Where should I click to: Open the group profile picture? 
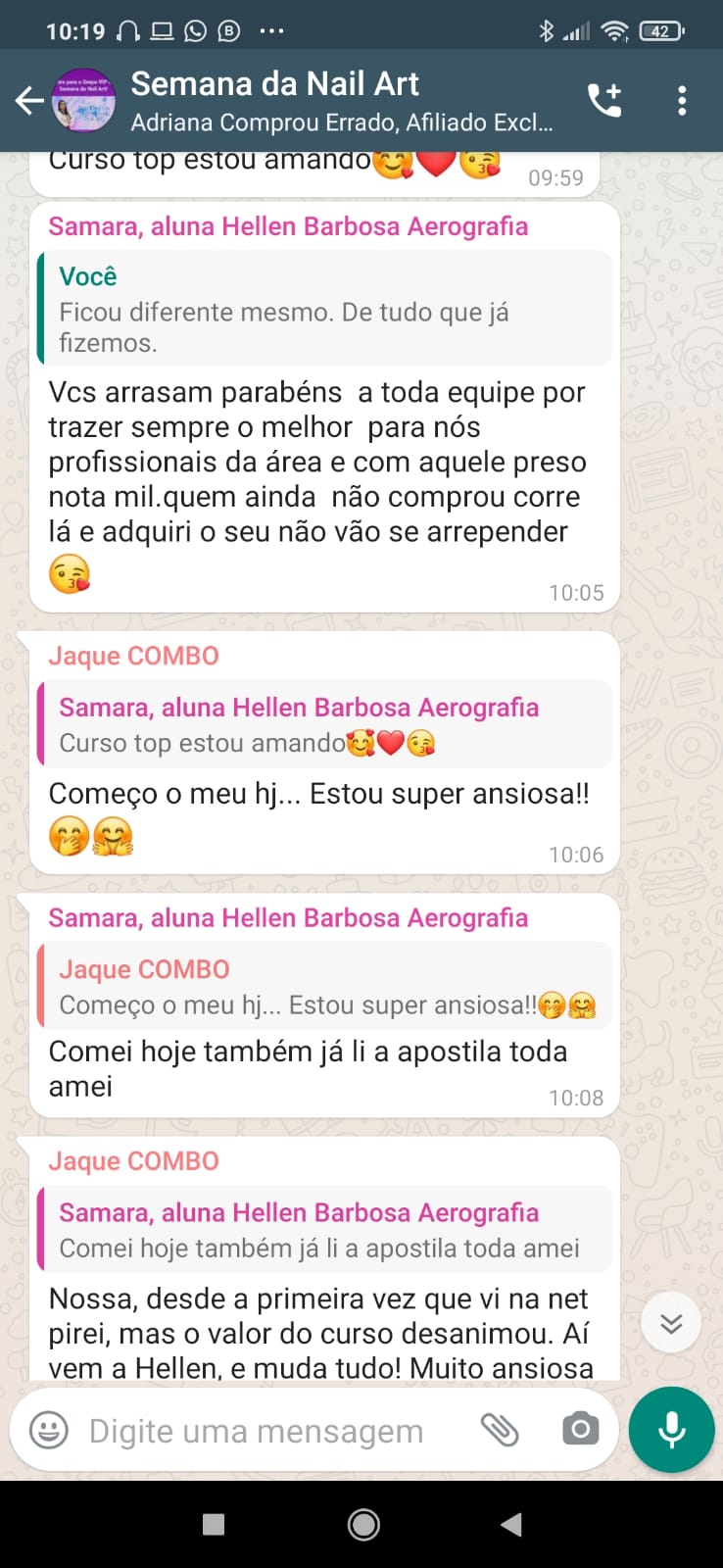[x=83, y=100]
